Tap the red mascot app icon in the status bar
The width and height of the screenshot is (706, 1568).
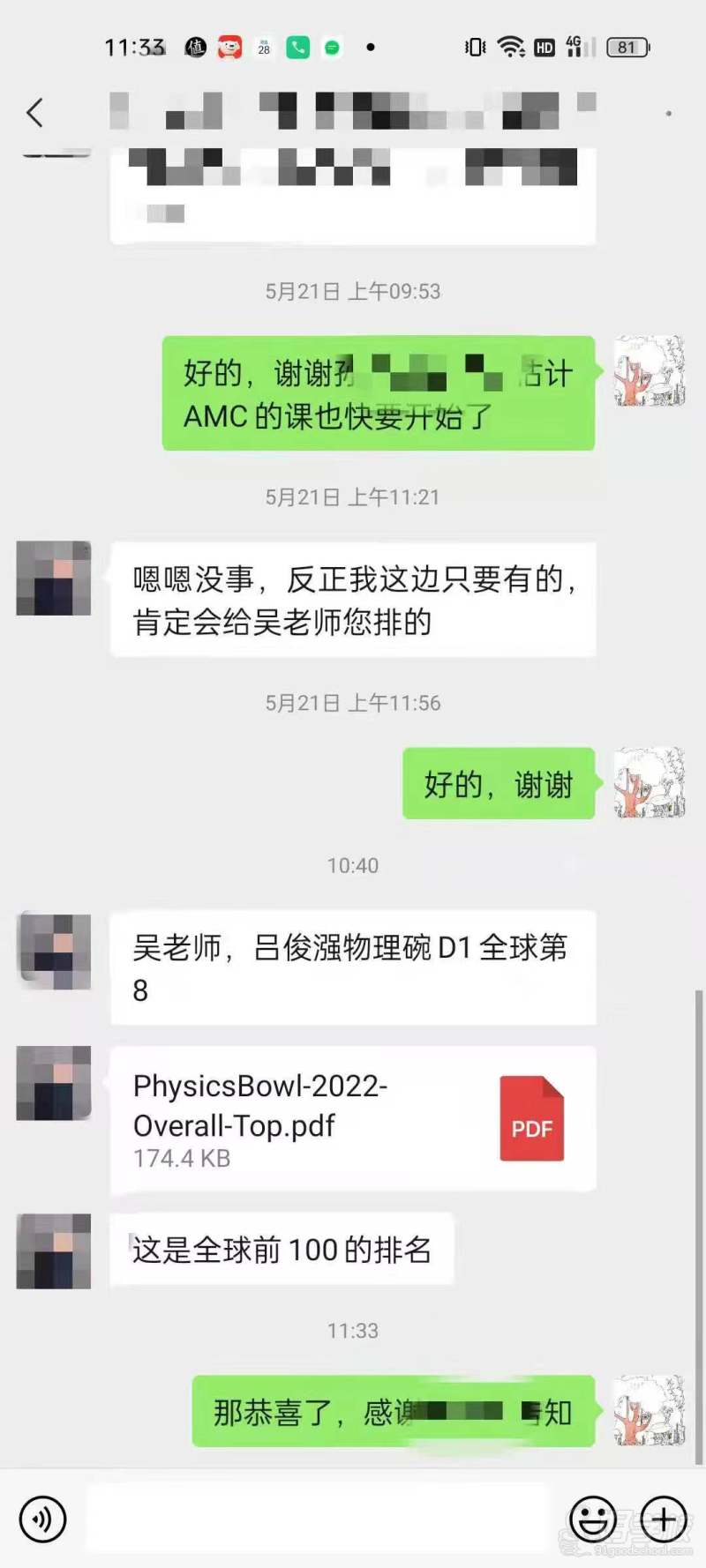point(229,48)
